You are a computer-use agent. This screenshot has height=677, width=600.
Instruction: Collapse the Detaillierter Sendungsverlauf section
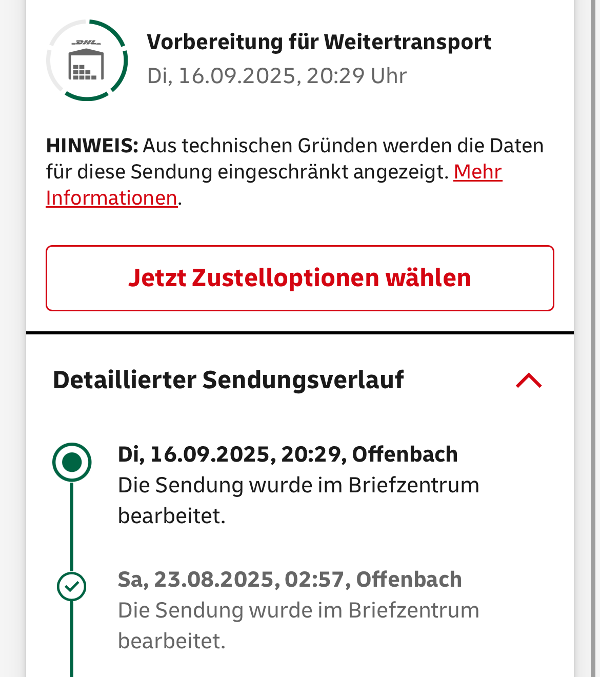click(x=528, y=381)
